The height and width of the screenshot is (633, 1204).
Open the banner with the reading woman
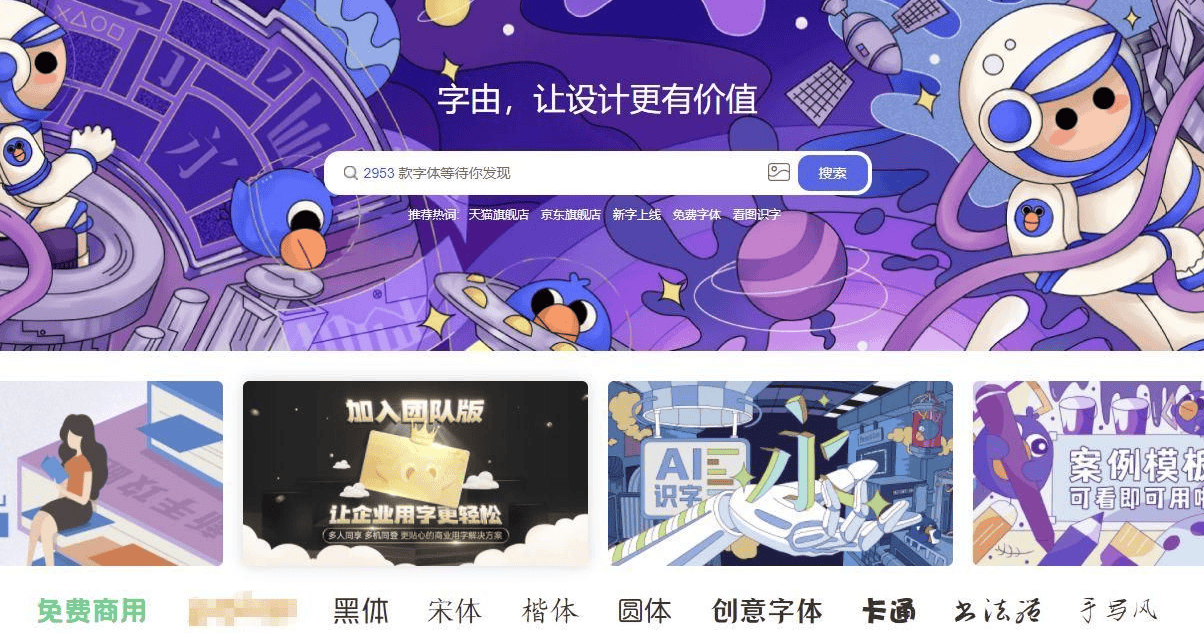[110, 473]
